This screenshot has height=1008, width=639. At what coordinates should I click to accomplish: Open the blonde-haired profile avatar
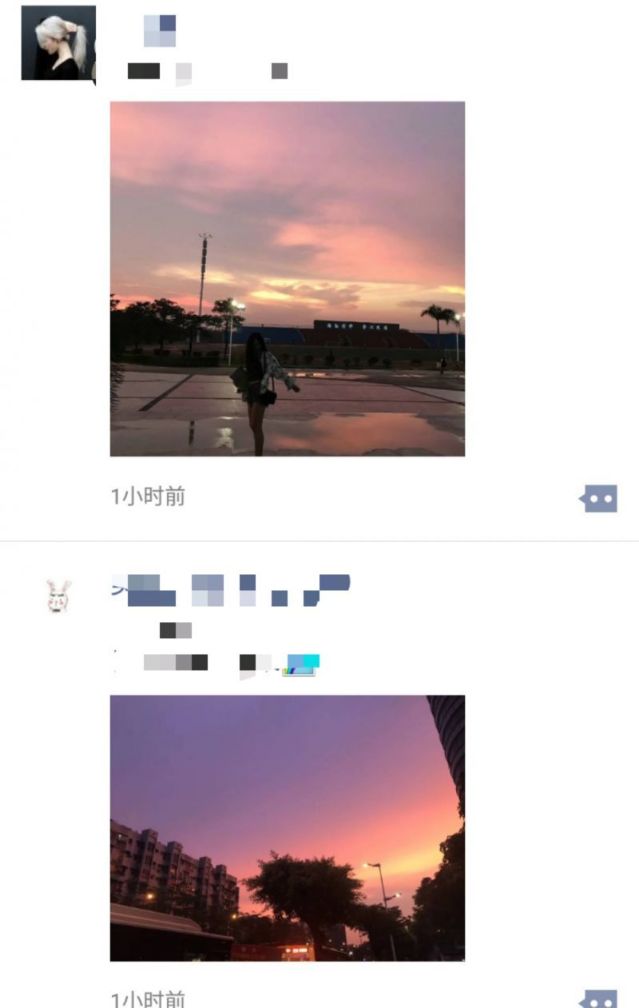click(58, 43)
